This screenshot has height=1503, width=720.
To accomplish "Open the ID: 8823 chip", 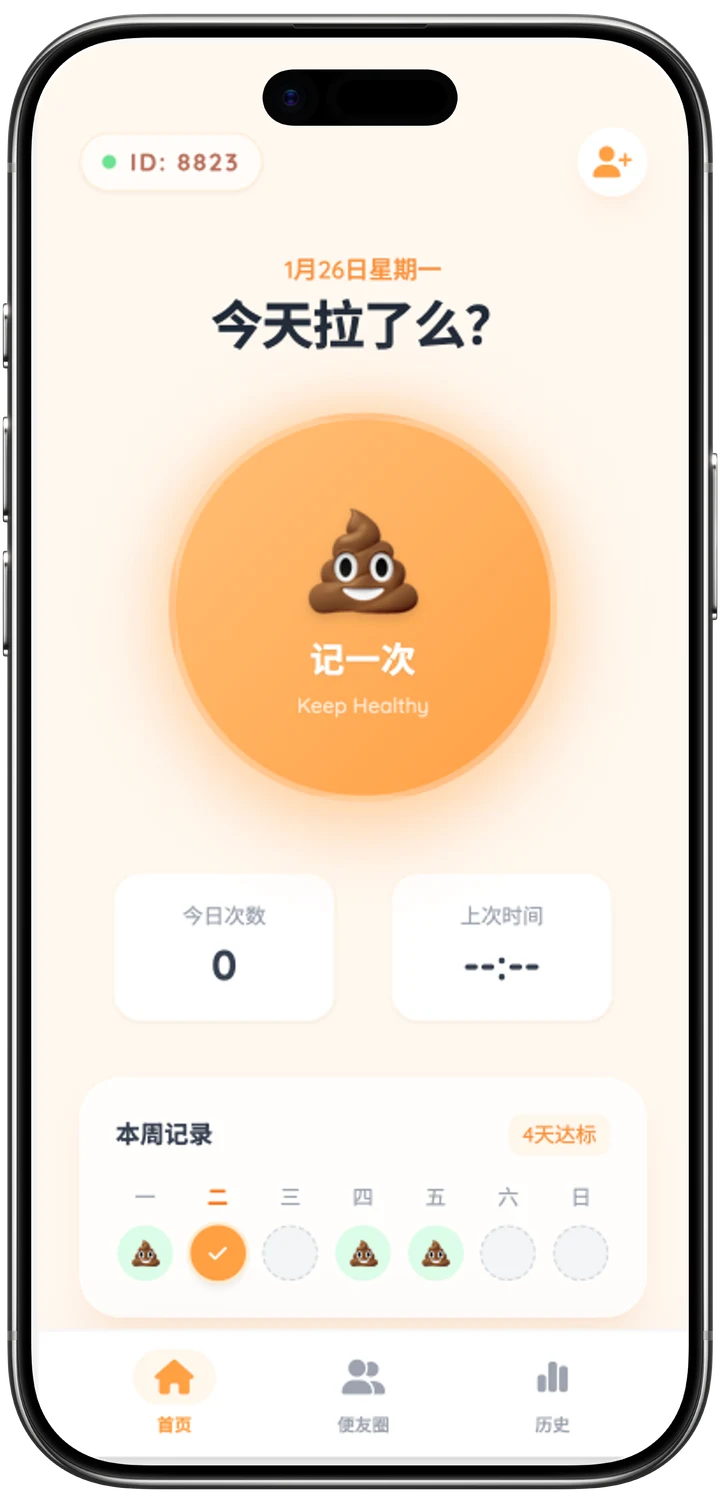I will coord(171,162).
